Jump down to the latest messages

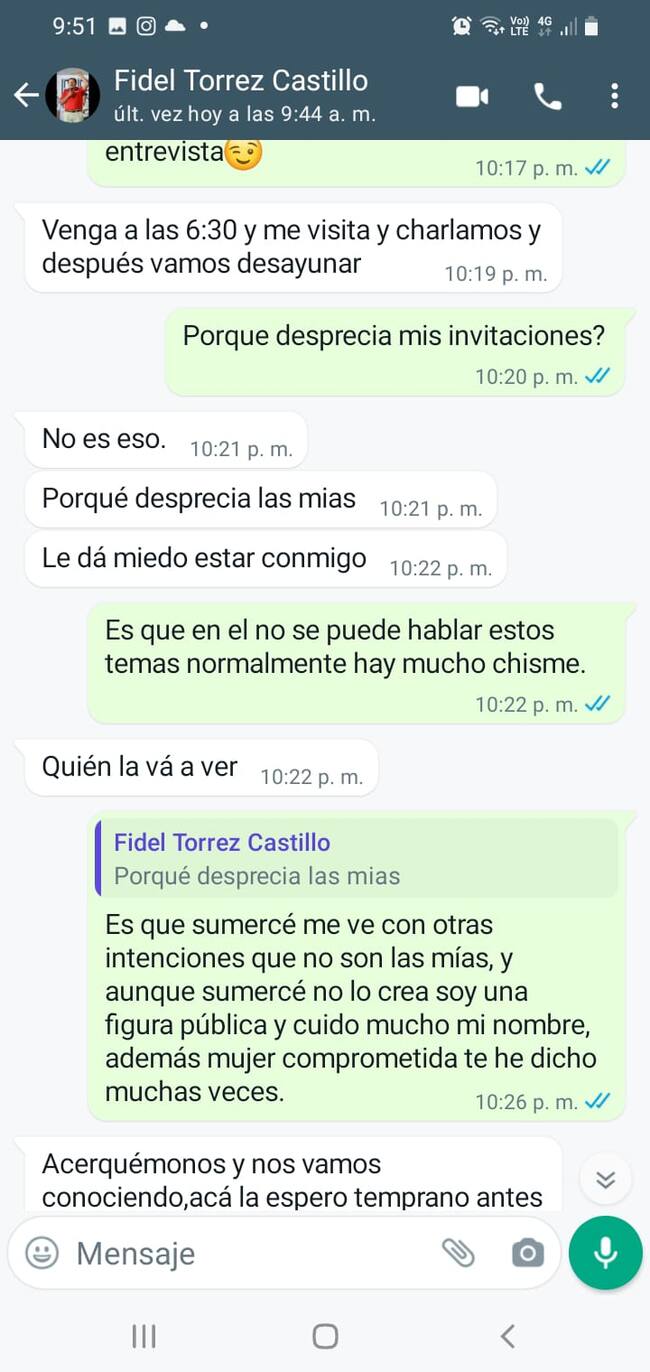[605, 1179]
